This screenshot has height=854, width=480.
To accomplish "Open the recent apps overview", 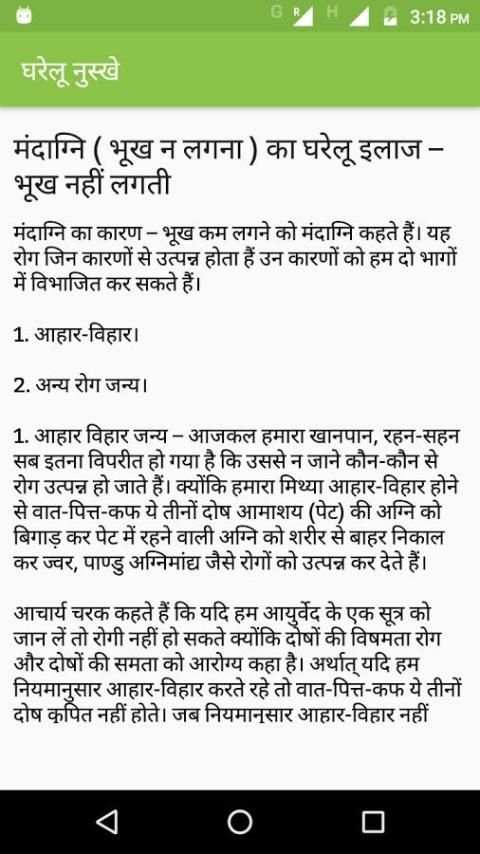I will 373,821.
